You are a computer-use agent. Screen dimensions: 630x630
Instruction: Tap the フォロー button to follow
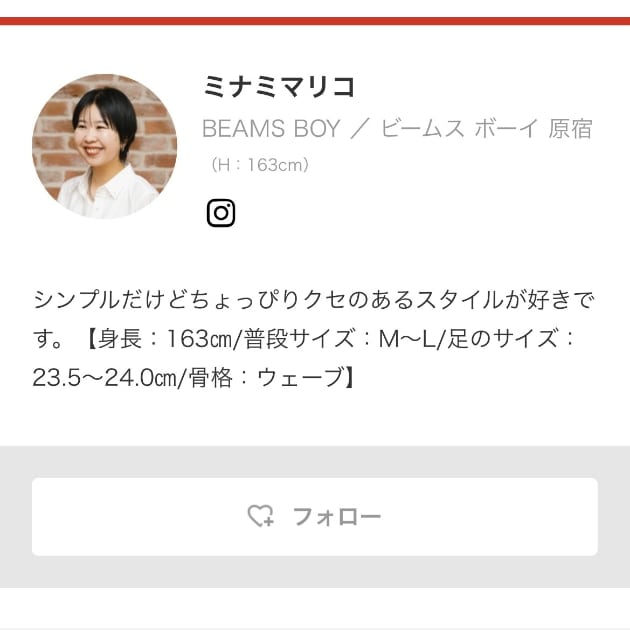coord(314,516)
